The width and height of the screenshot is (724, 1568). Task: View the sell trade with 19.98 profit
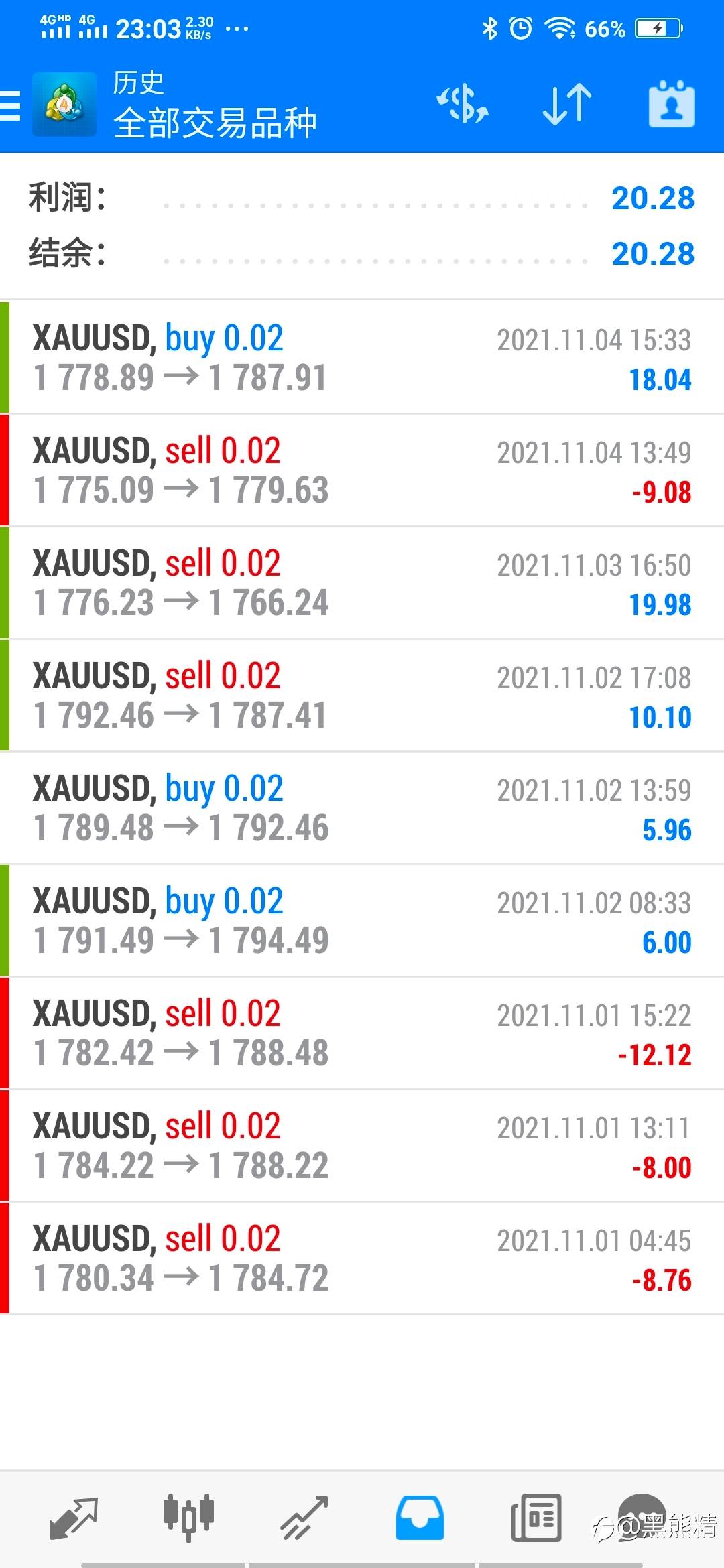pos(362,583)
